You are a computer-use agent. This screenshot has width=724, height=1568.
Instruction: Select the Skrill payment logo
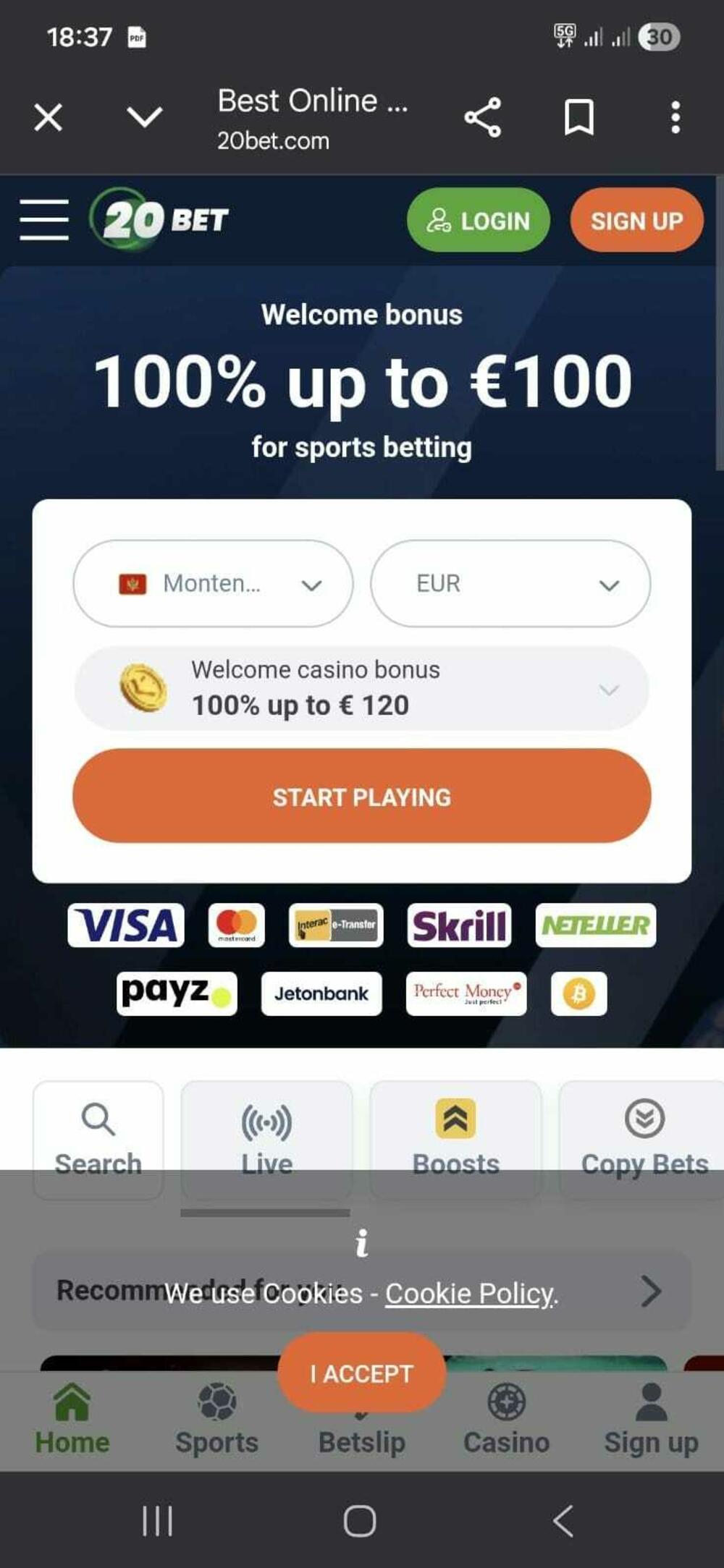click(460, 925)
